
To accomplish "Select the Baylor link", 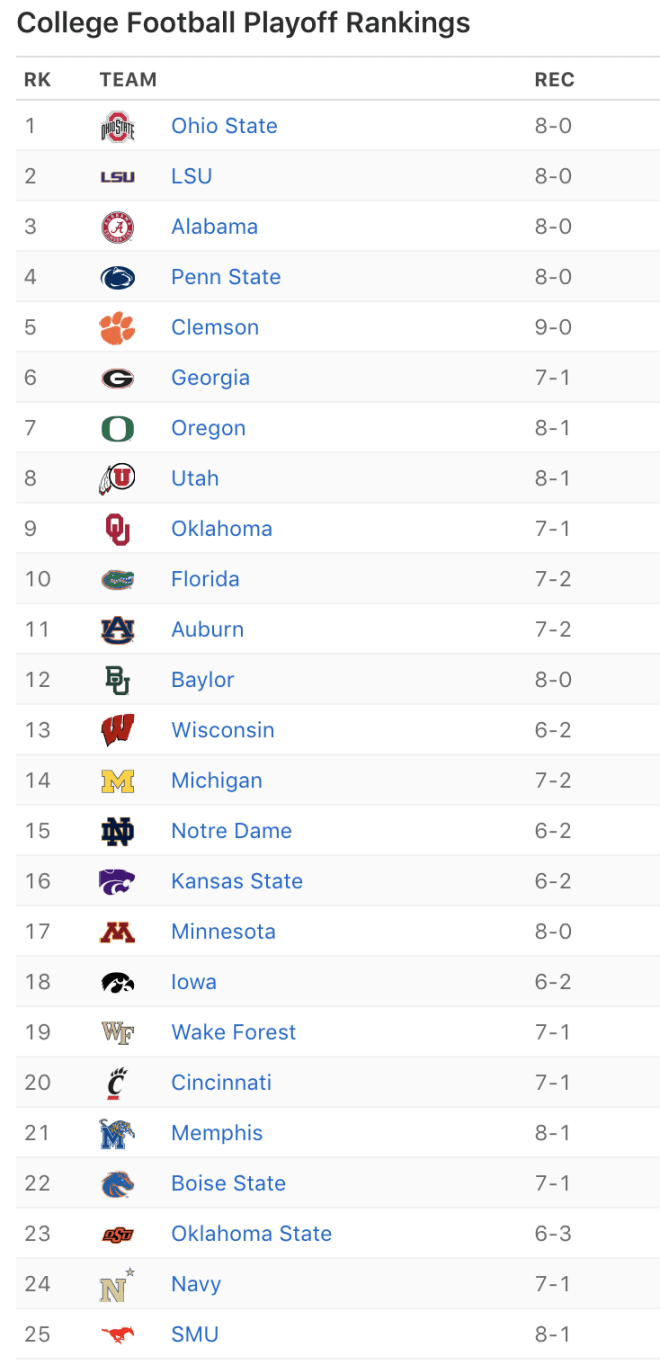I will (x=202, y=680).
